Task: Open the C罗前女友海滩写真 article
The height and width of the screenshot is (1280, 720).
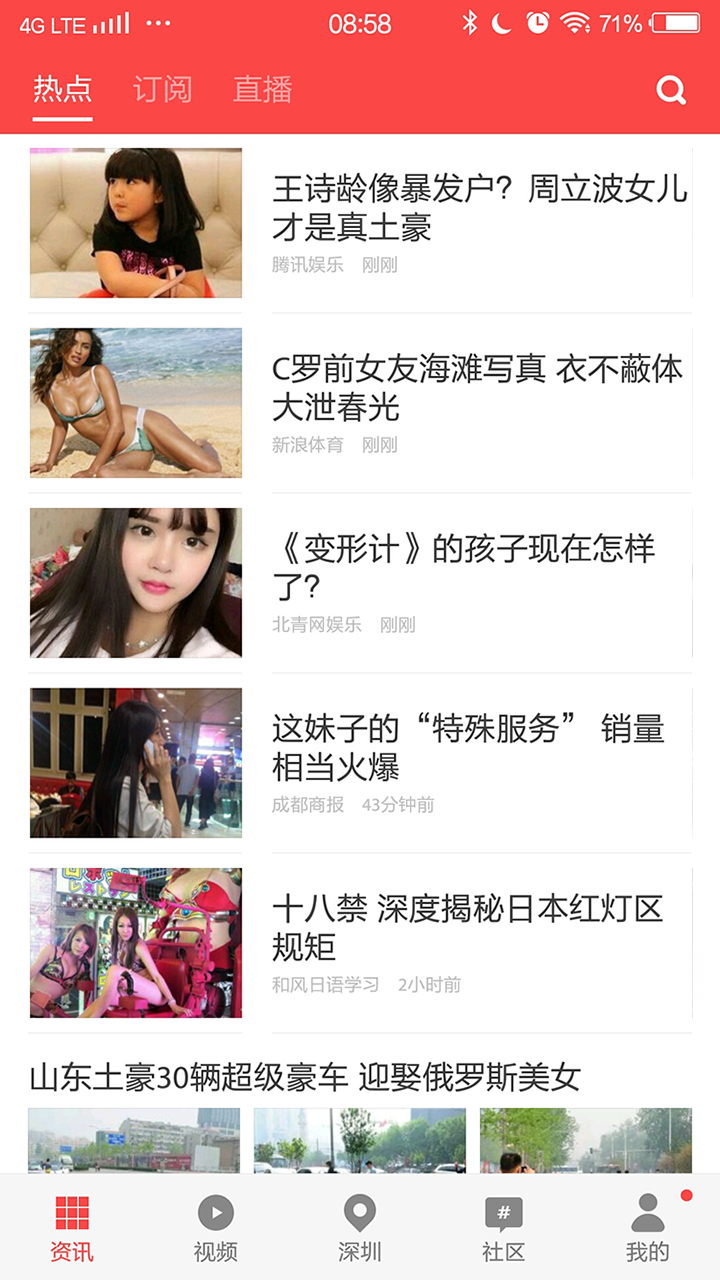Action: click(x=478, y=388)
